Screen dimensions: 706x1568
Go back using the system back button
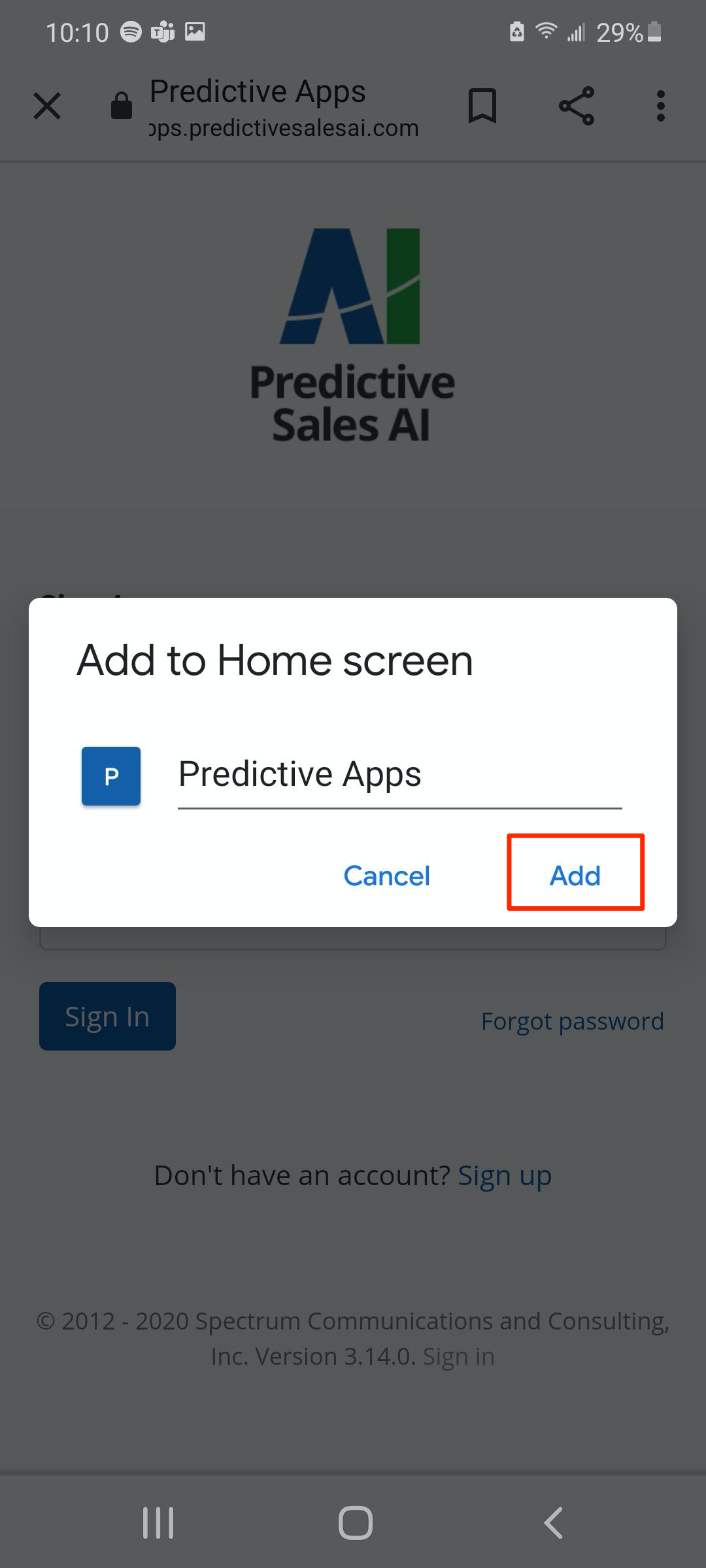[x=553, y=1523]
